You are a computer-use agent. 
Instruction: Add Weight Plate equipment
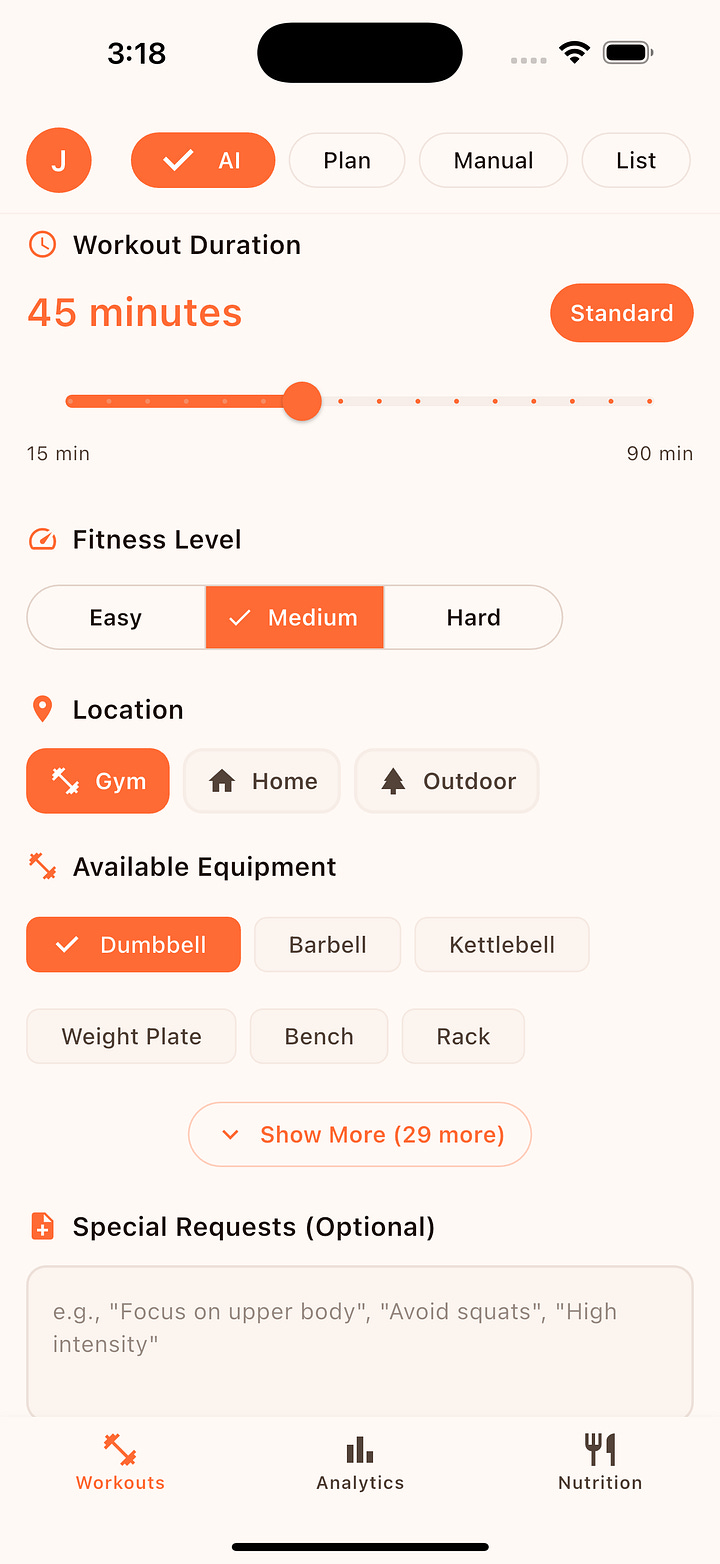click(131, 1036)
